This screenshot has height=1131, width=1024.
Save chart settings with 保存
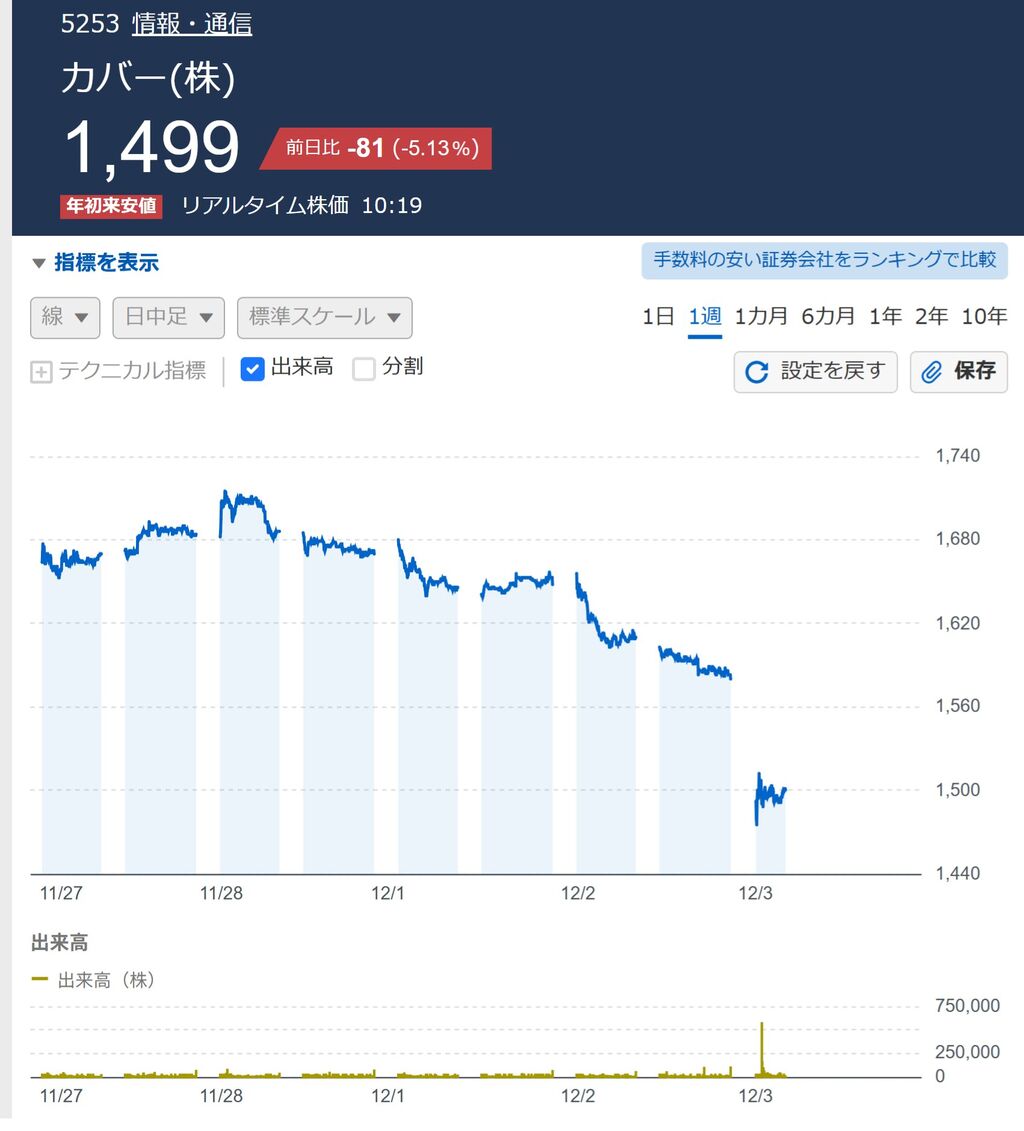click(x=958, y=372)
